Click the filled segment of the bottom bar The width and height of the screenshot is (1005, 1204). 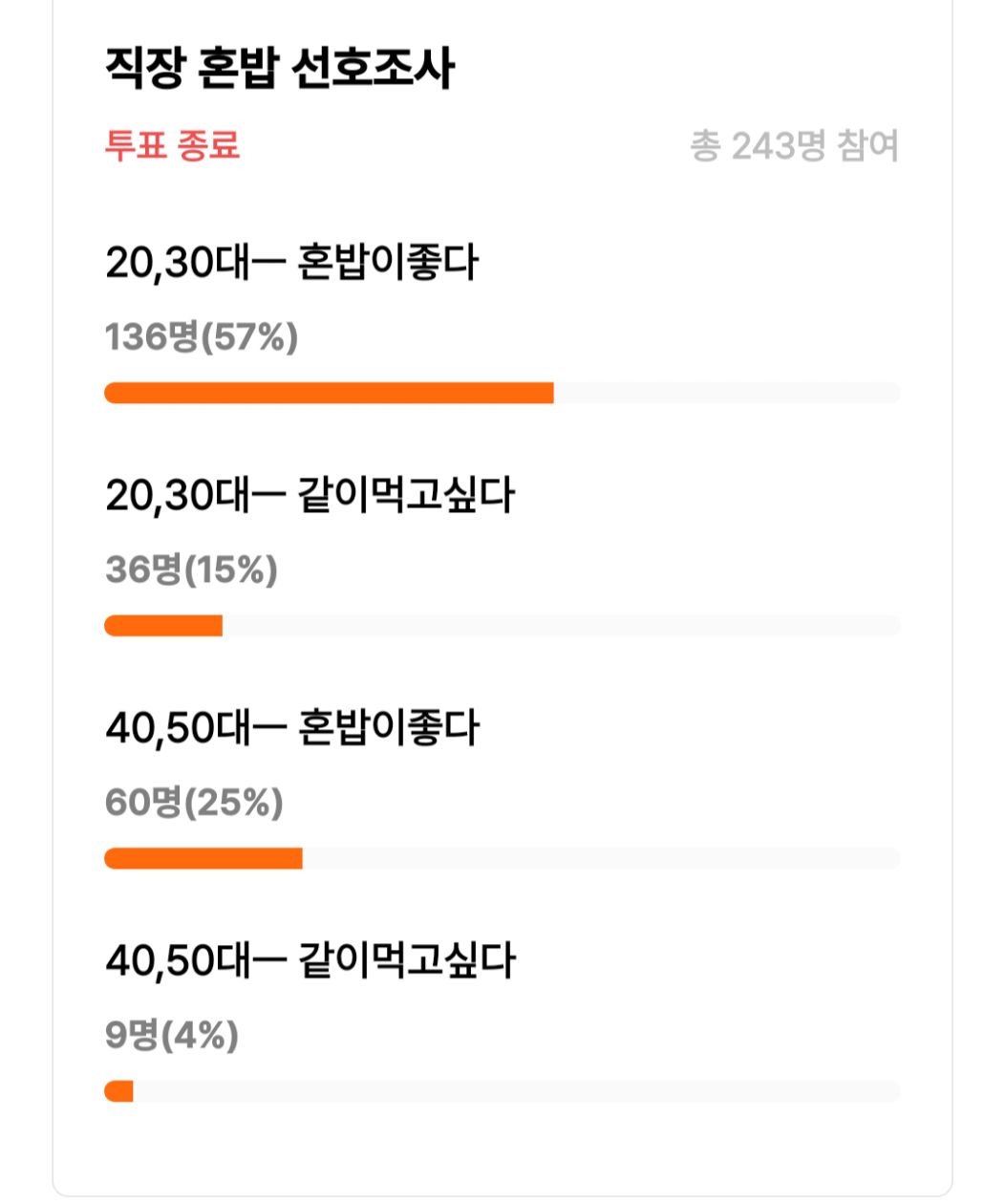point(119,1089)
